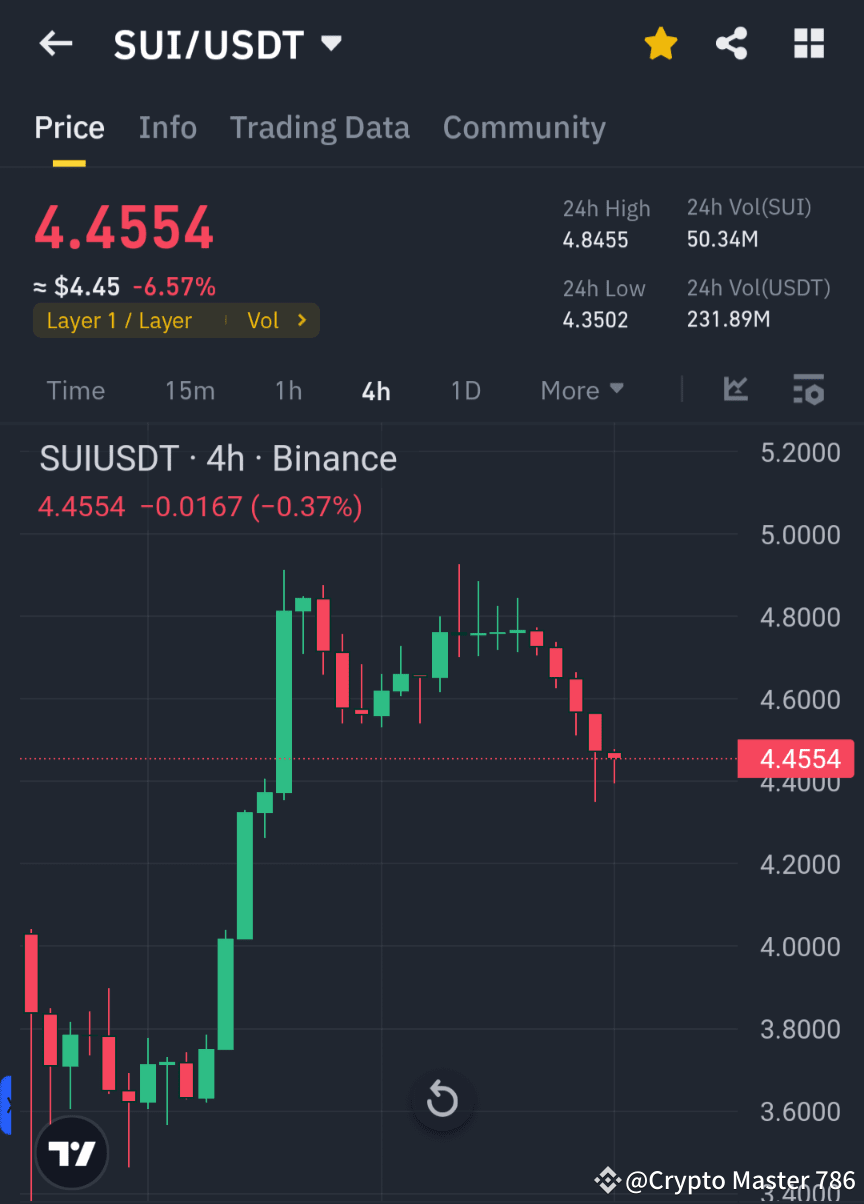Tap the 4.4554 price axis label

797,758
